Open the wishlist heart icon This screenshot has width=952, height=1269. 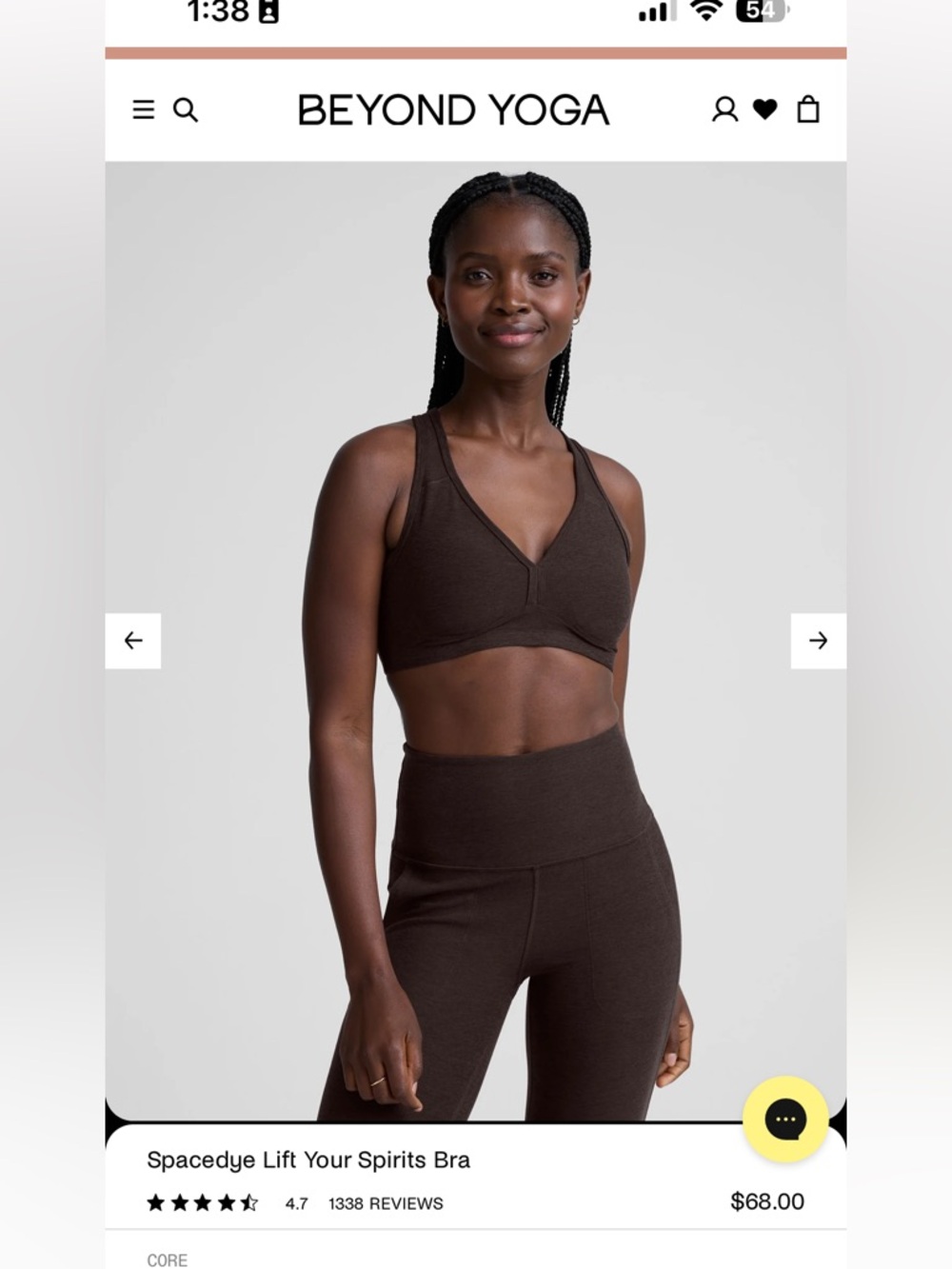pyautogui.click(x=767, y=110)
